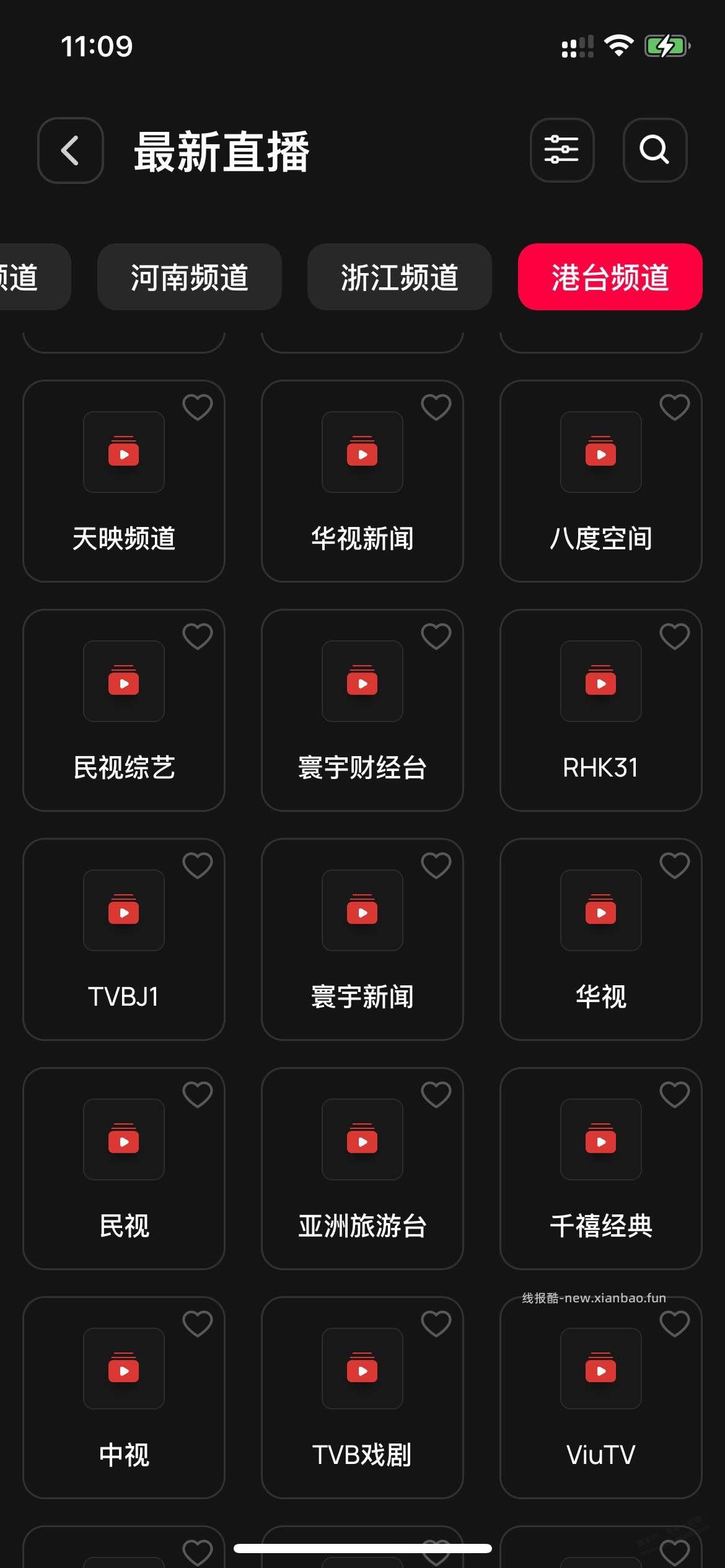Favorite the TVB戏剧 channel
Screen dimensions: 725x1568
[436, 1325]
